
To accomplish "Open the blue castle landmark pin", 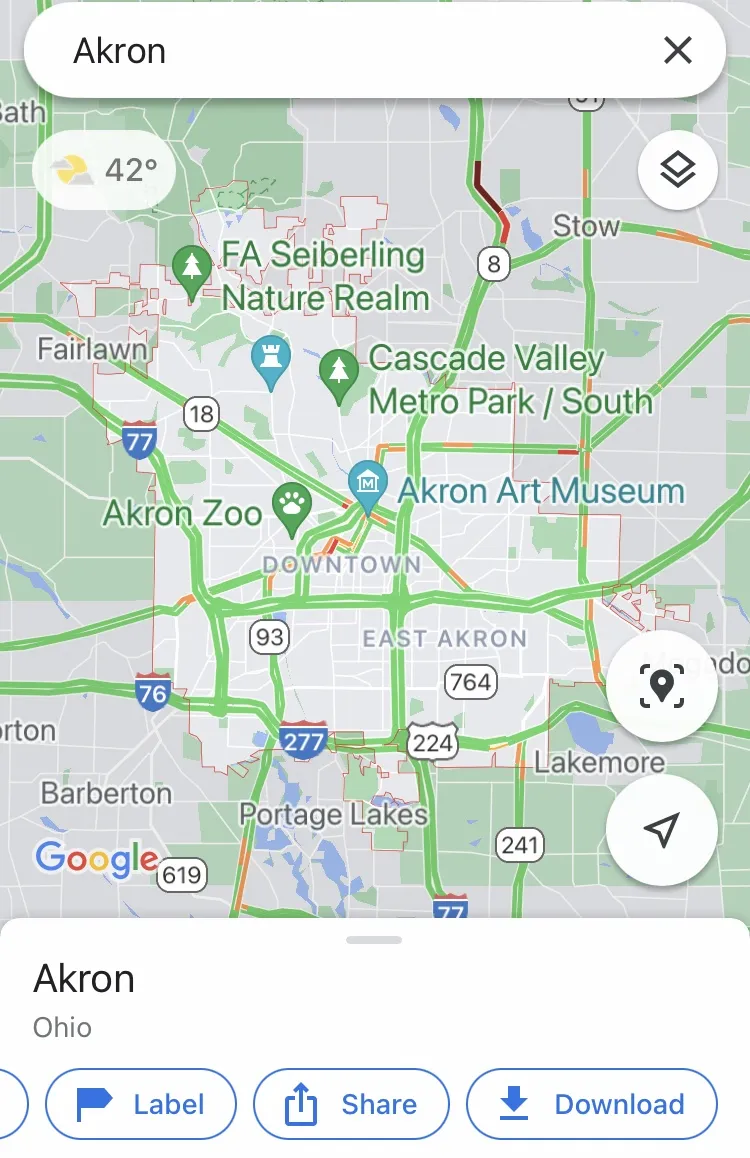I will click(270, 359).
